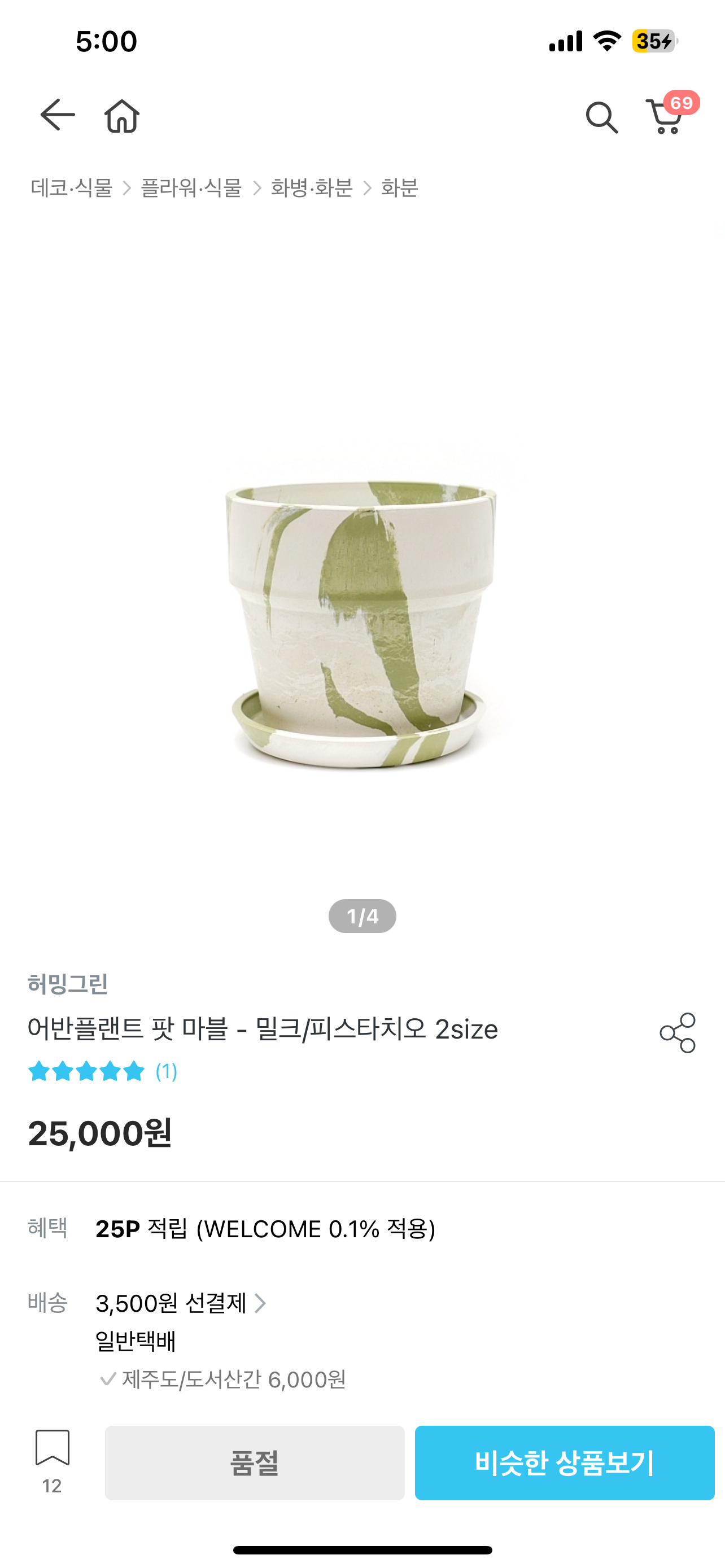Screen dimensions: 725x1568
Task: Expand the 3,500원 선결제 shipping details
Action: (181, 1303)
